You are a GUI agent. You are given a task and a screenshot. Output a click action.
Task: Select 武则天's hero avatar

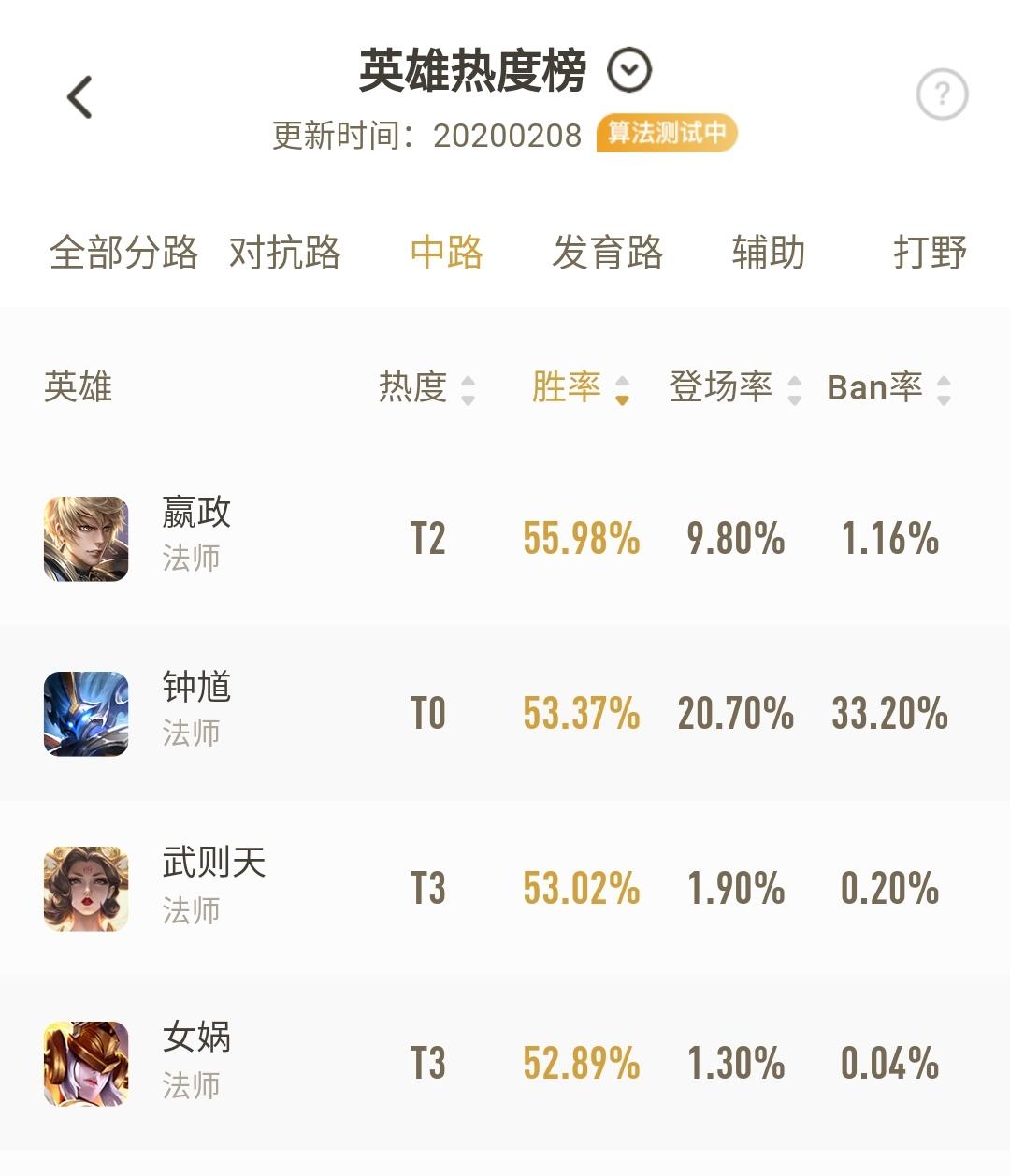(85, 887)
